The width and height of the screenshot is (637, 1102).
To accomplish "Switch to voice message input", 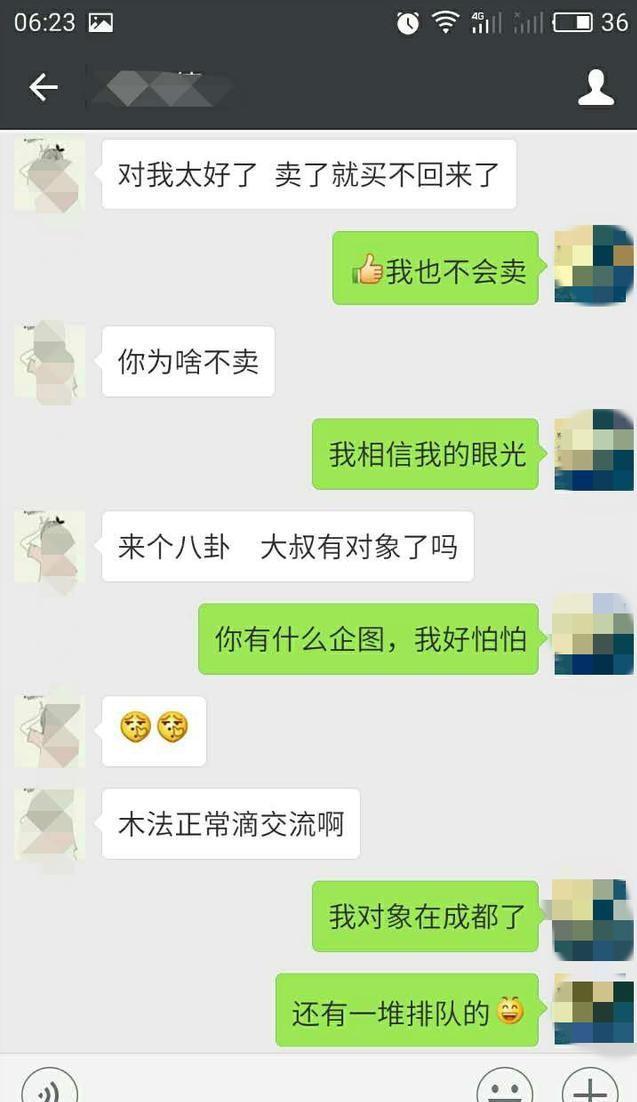I will [49, 1090].
